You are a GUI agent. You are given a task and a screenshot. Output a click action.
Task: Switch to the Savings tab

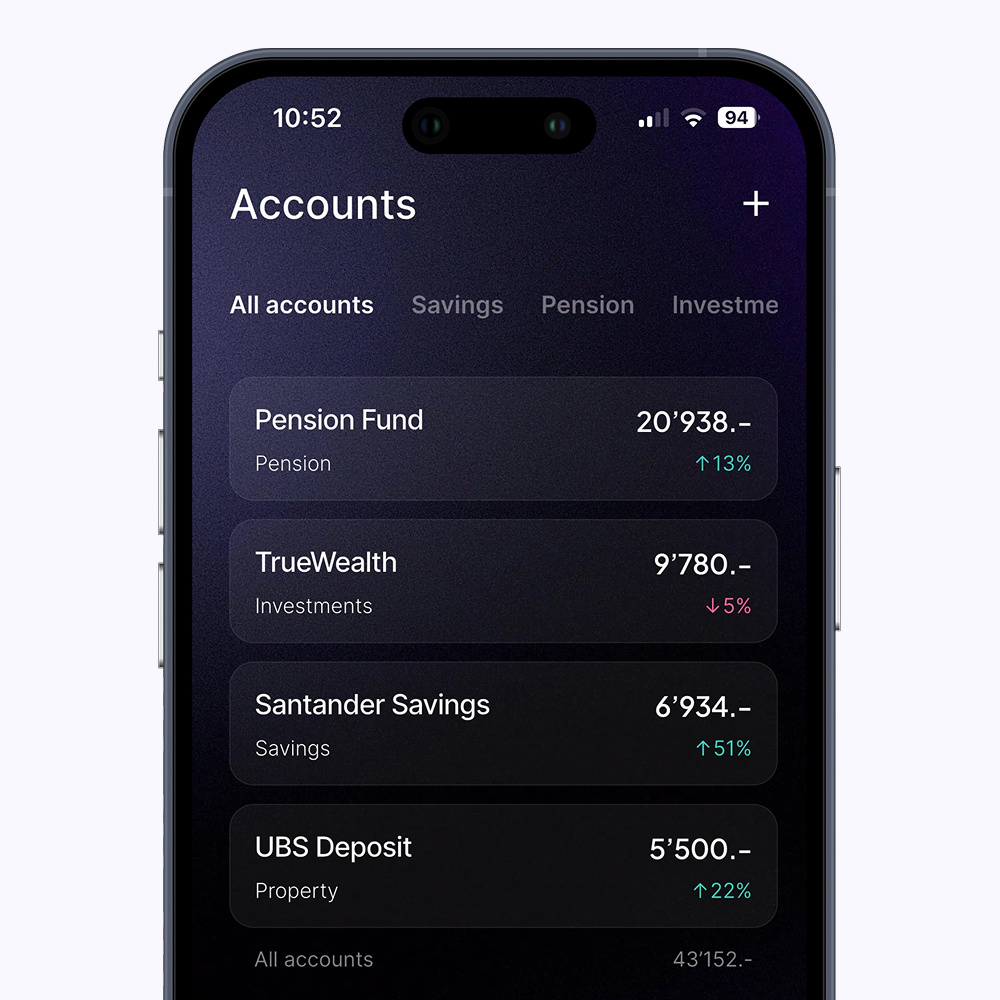click(457, 305)
